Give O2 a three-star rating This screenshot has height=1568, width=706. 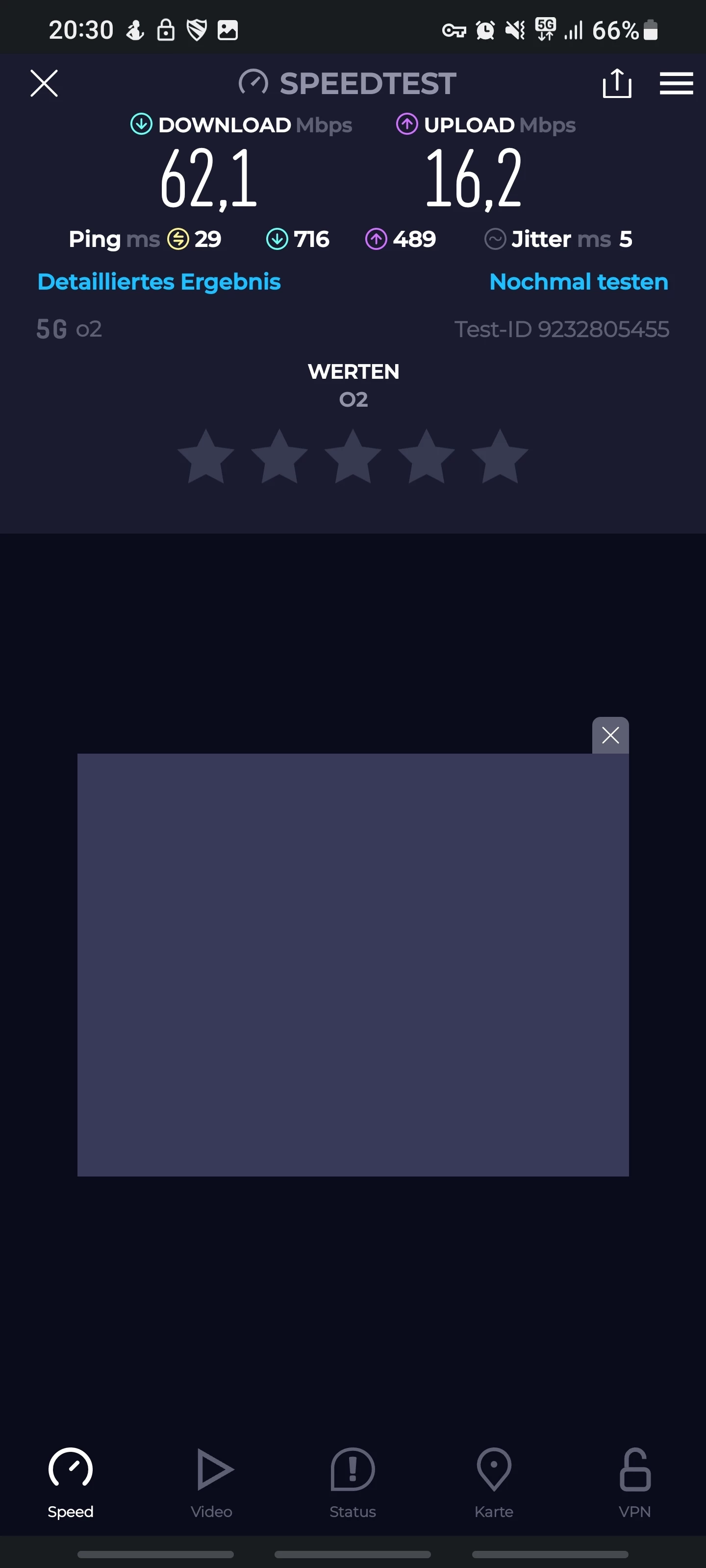[x=353, y=457]
